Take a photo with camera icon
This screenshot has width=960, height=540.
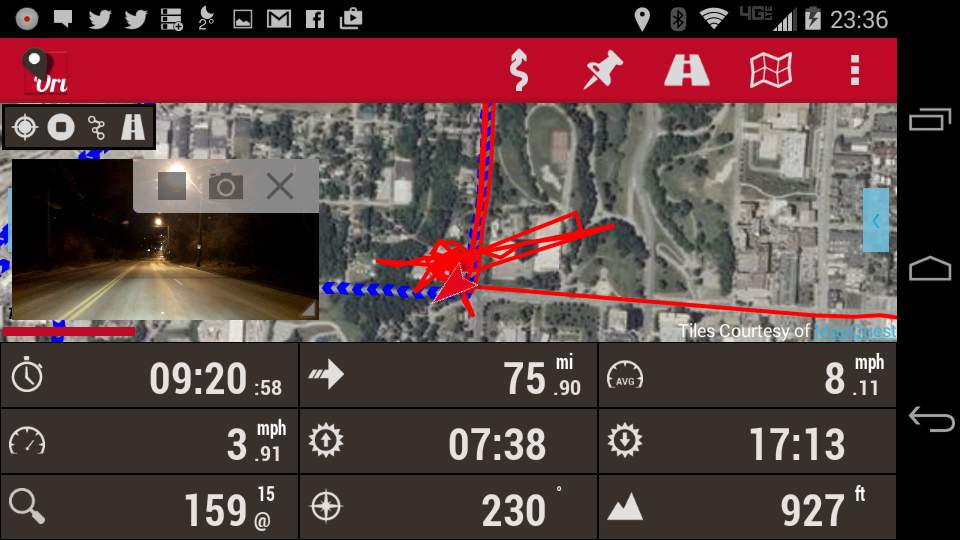[226, 186]
